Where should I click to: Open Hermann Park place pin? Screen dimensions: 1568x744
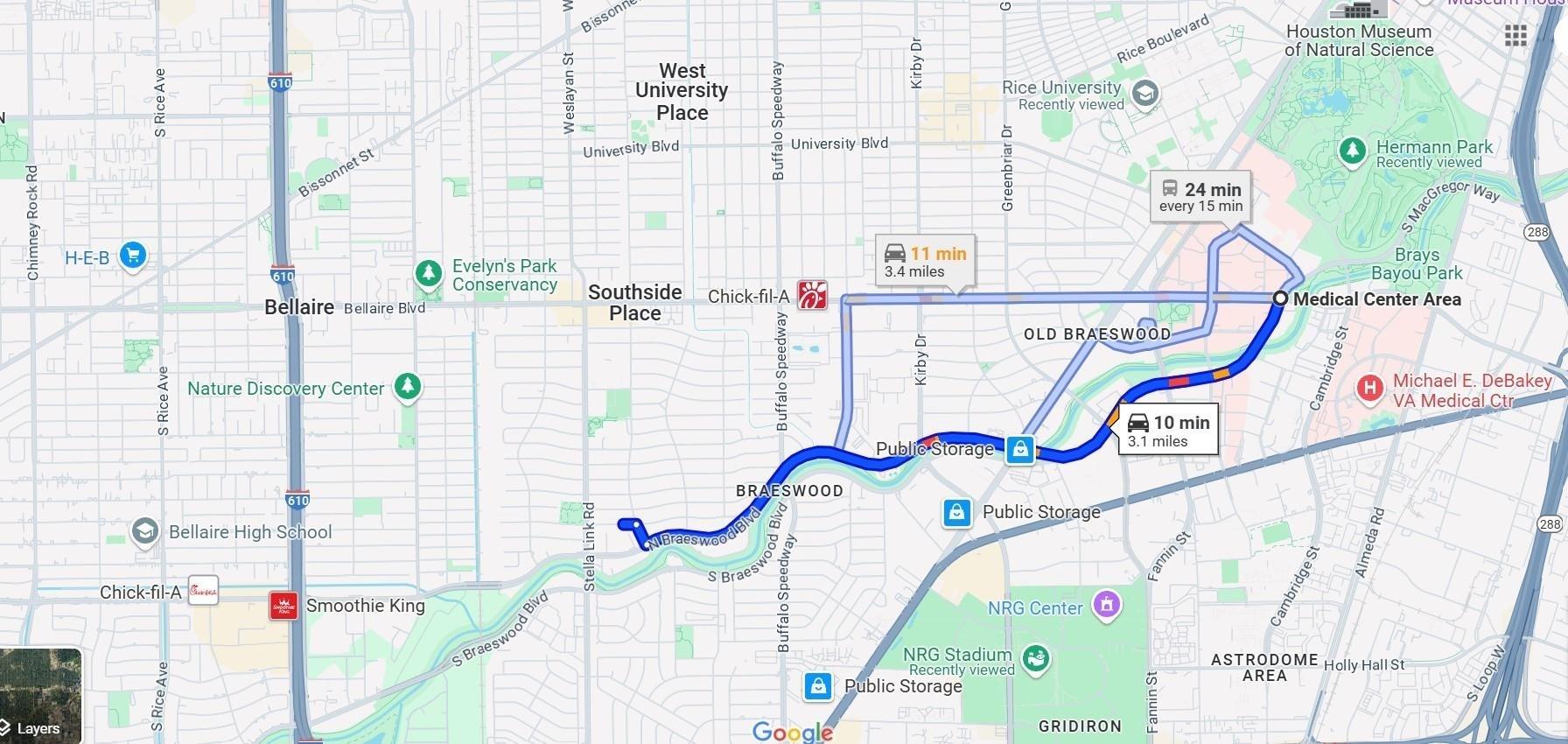tap(1353, 151)
